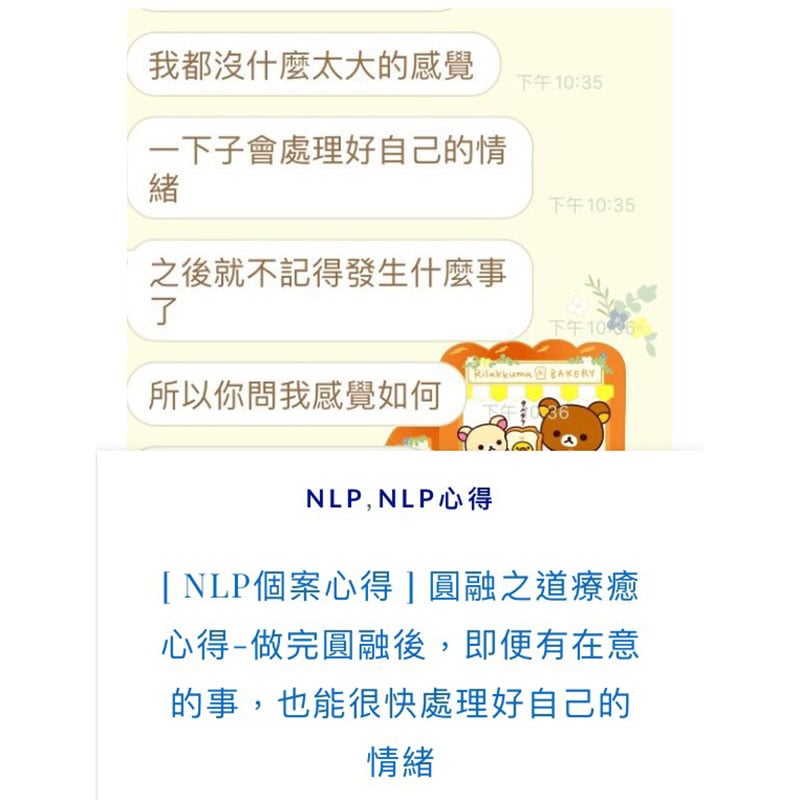Open the 圓融之道療癒心得 article title
The image size is (800, 800).
tap(400, 673)
